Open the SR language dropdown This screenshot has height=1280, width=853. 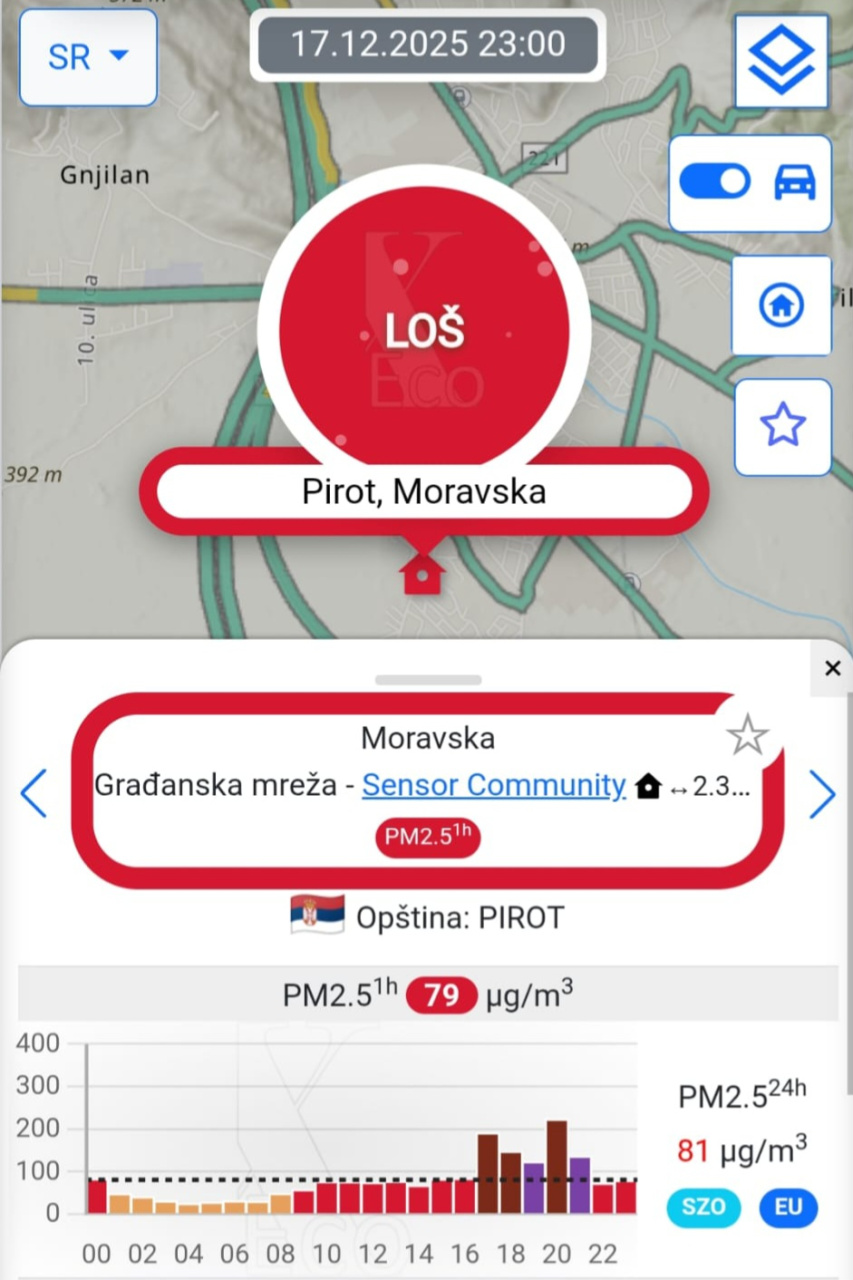(88, 57)
